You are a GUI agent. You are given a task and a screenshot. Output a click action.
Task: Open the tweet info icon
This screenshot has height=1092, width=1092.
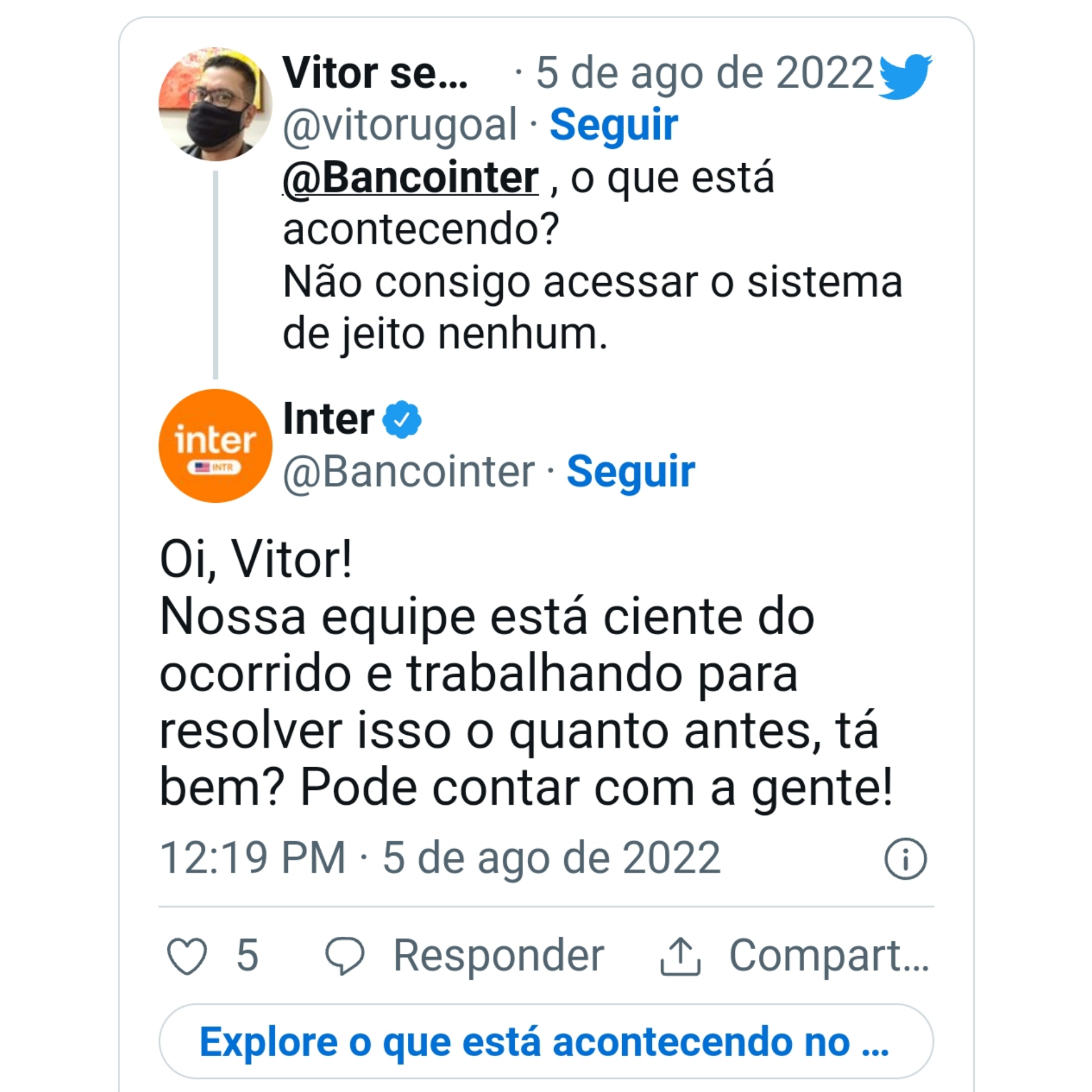[905, 858]
